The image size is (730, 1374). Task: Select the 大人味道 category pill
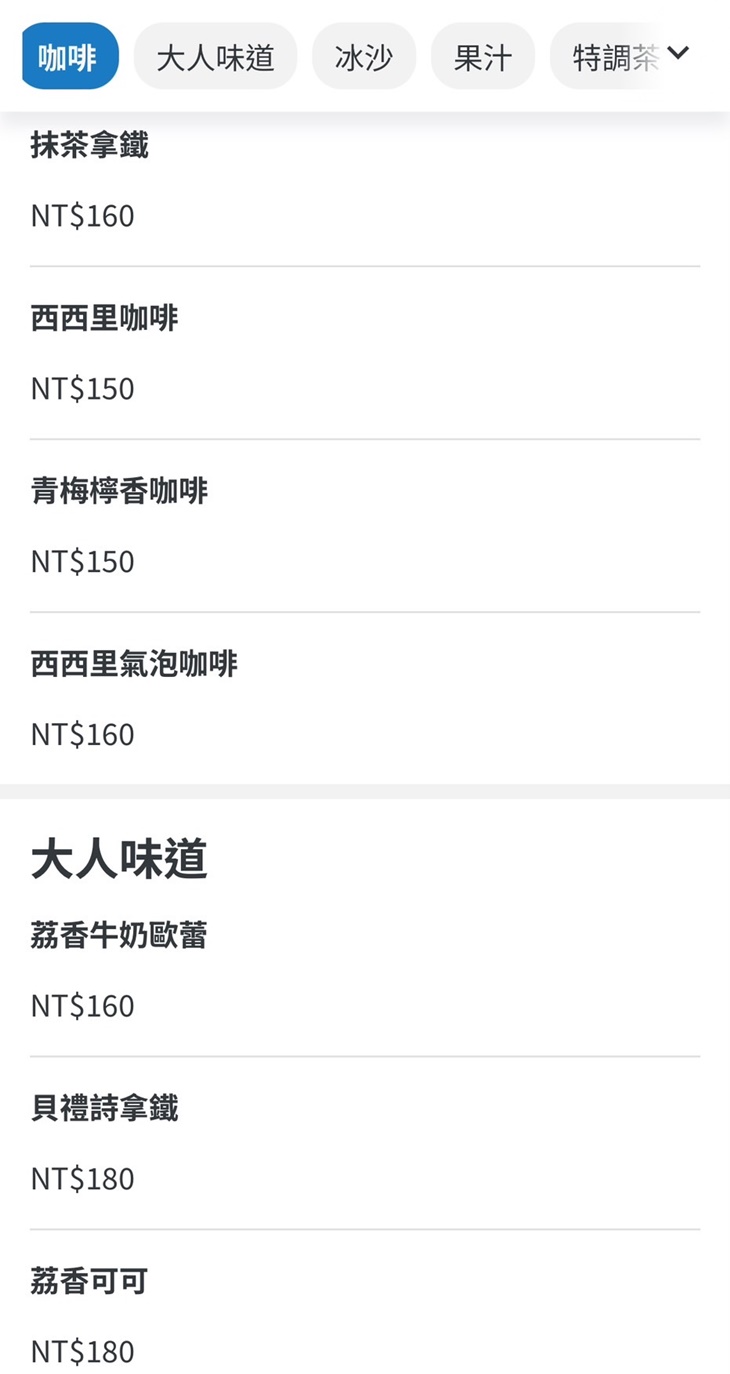pos(214,56)
